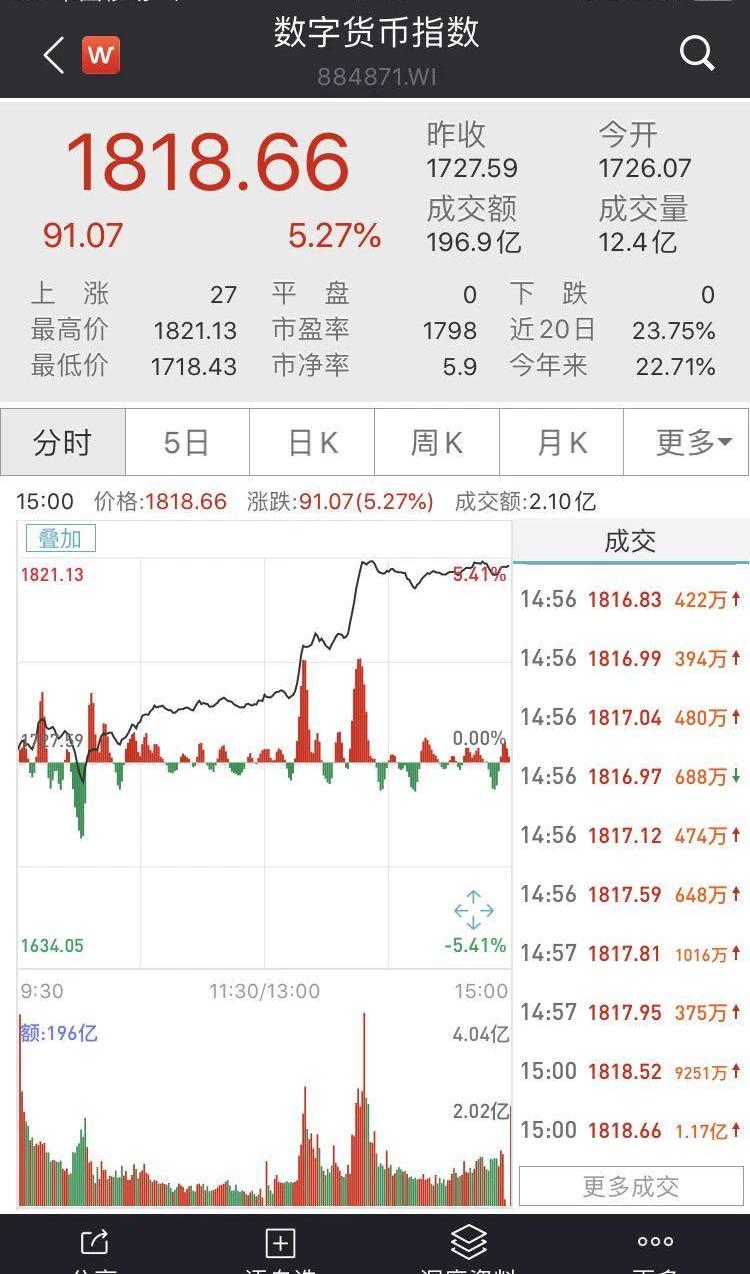Open the search magnifier icon
Image resolution: width=750 pixels, height=1274 pixels.
coord(696,53)
